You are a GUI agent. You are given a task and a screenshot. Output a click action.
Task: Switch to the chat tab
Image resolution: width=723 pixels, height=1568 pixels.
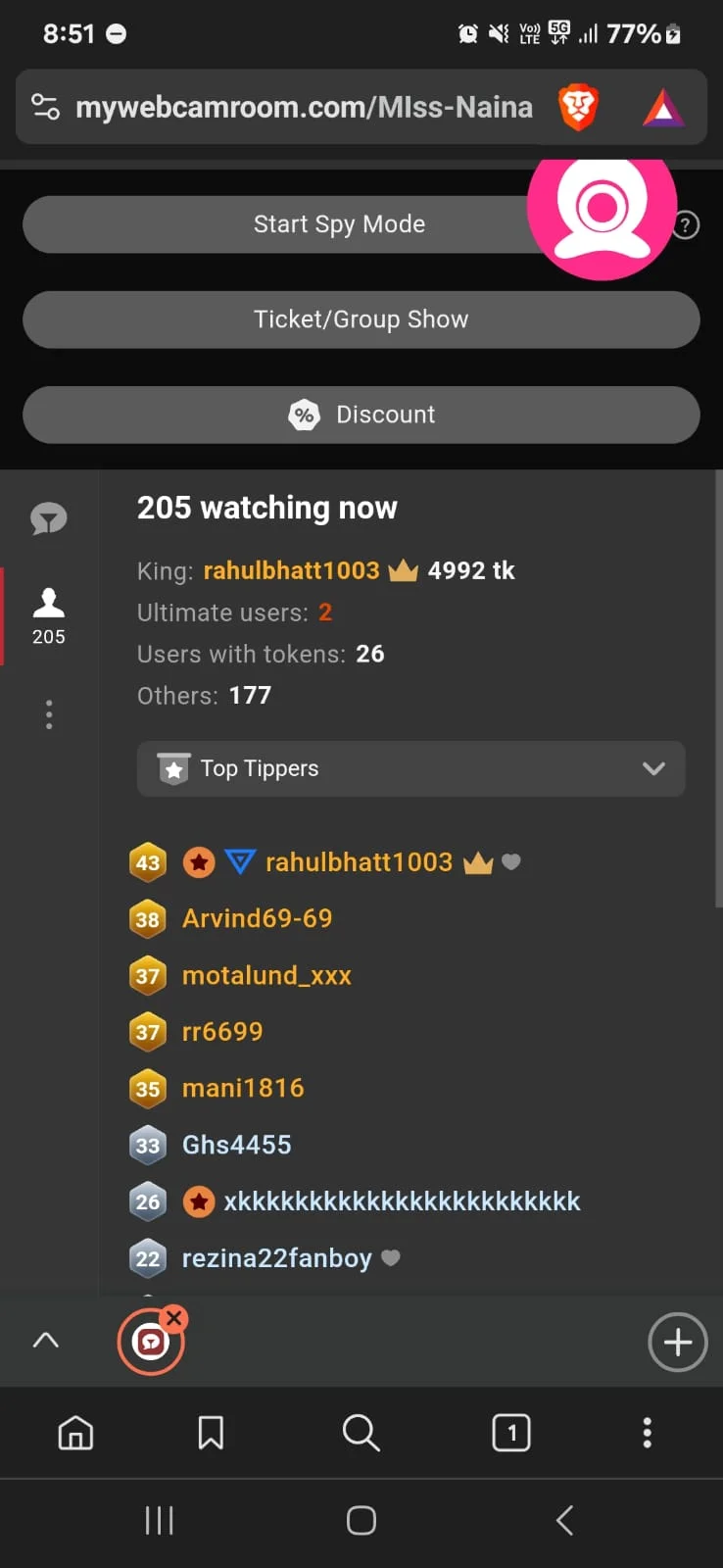coord(49,518)
